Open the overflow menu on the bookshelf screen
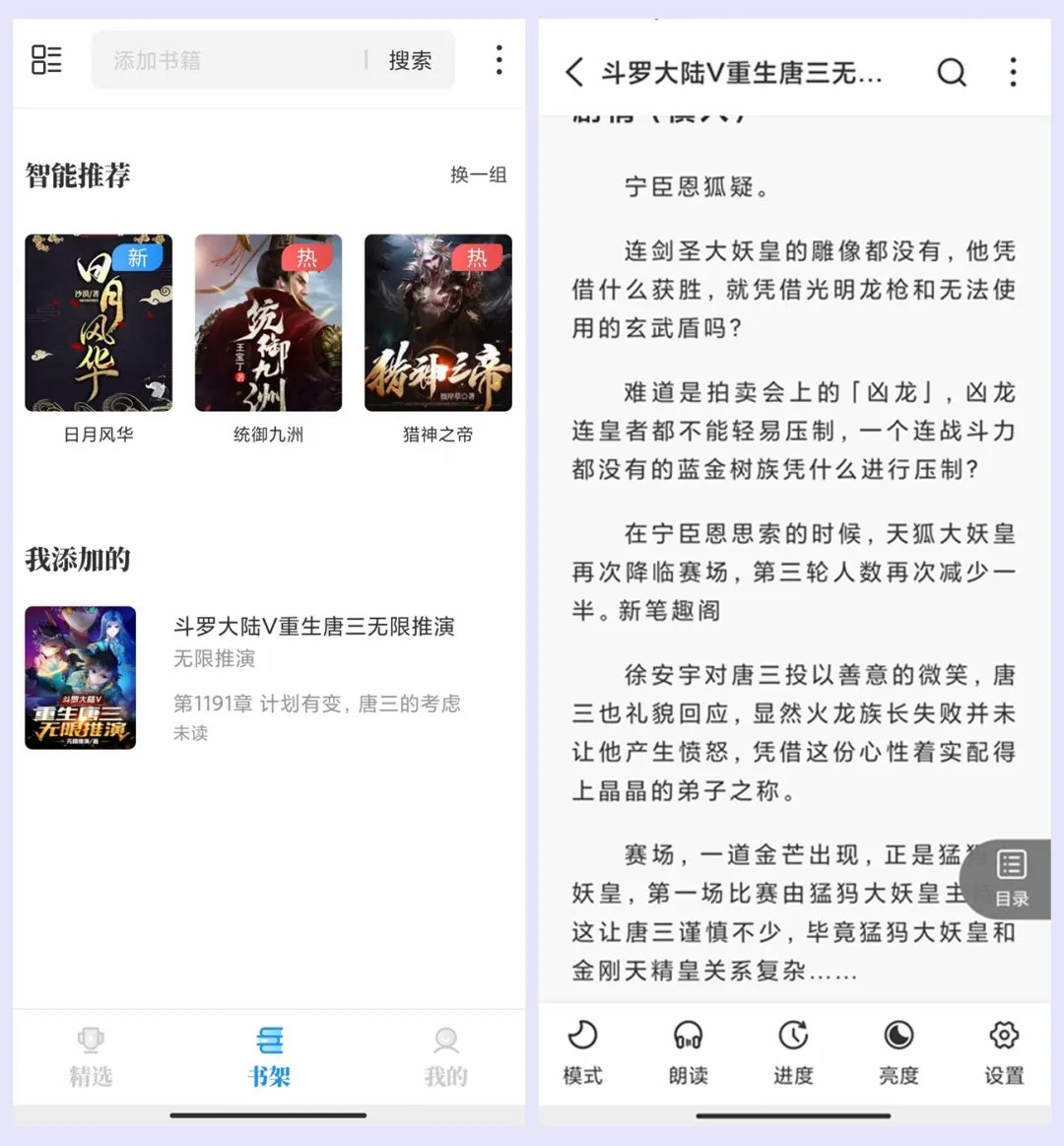Screen dimensions: 1064x1146 tap(499, 60)
